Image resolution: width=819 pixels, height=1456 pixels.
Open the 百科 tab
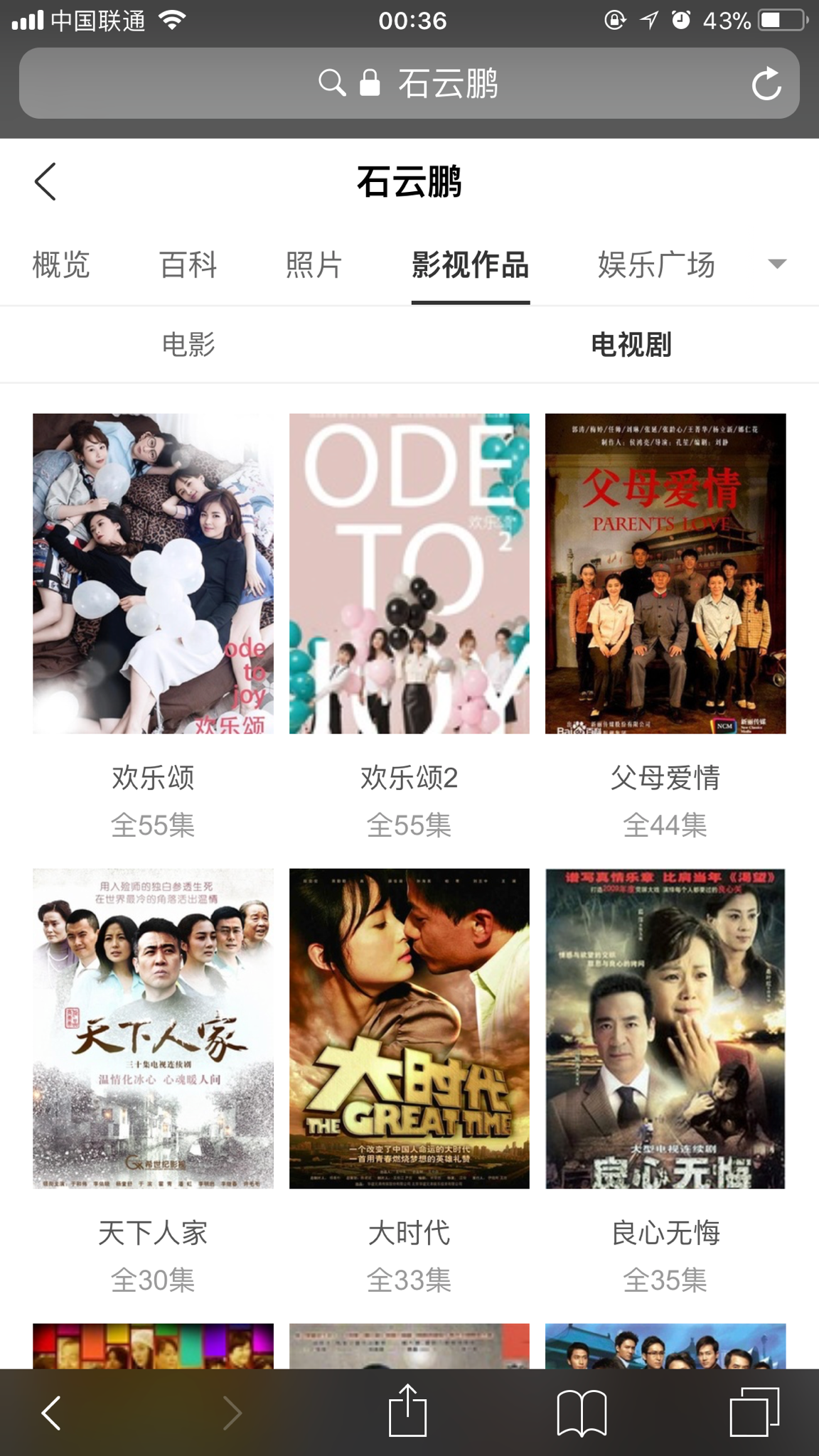188,265
